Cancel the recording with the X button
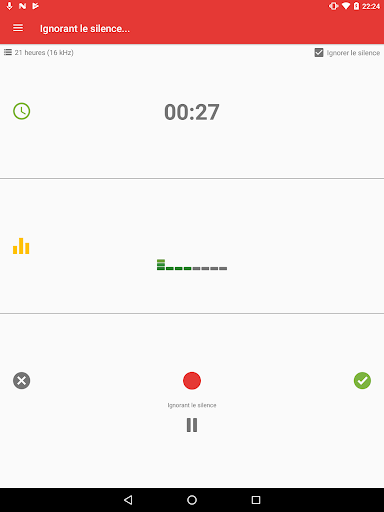The image size is (384, 512). point(22,380)
